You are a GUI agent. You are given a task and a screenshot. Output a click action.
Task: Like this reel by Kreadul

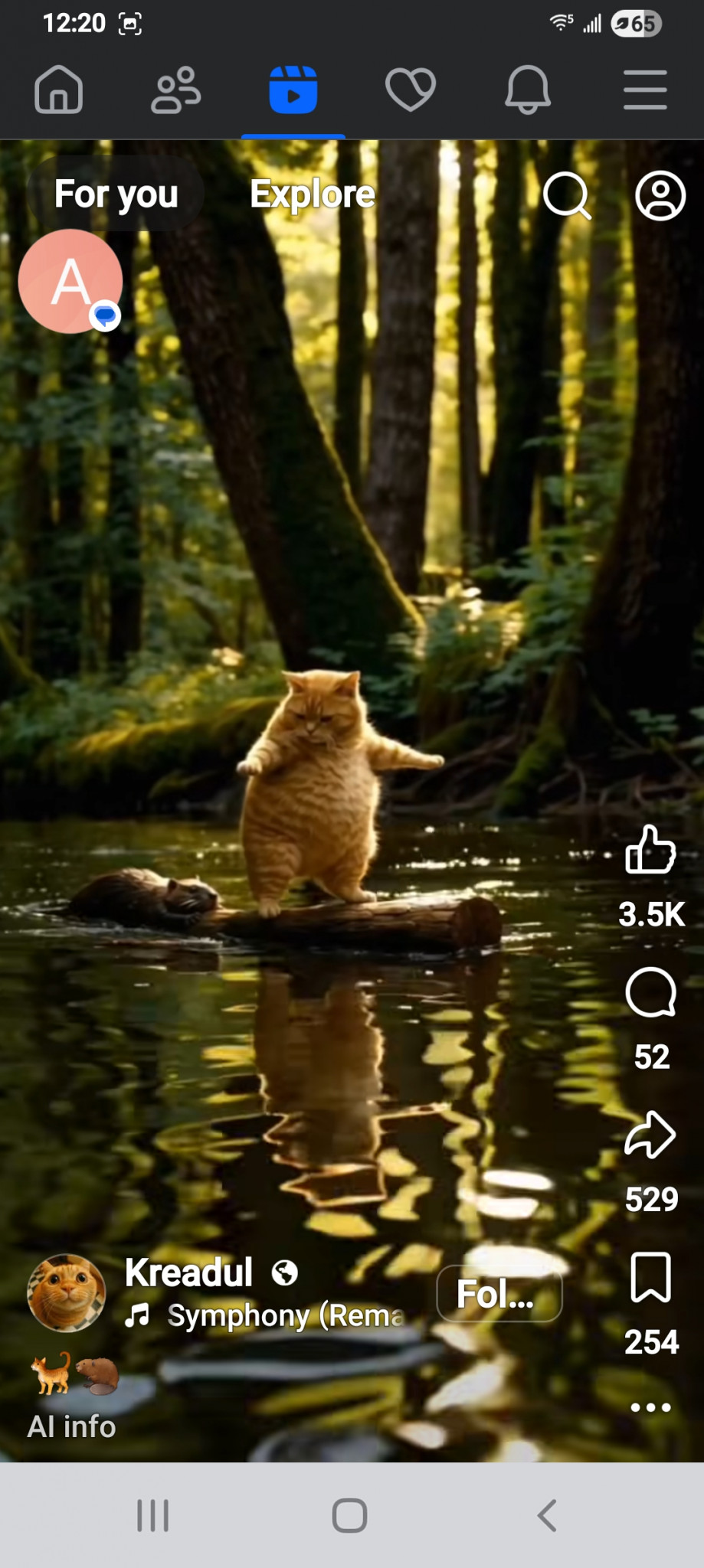pyautogui.click(x=650, y=850)
